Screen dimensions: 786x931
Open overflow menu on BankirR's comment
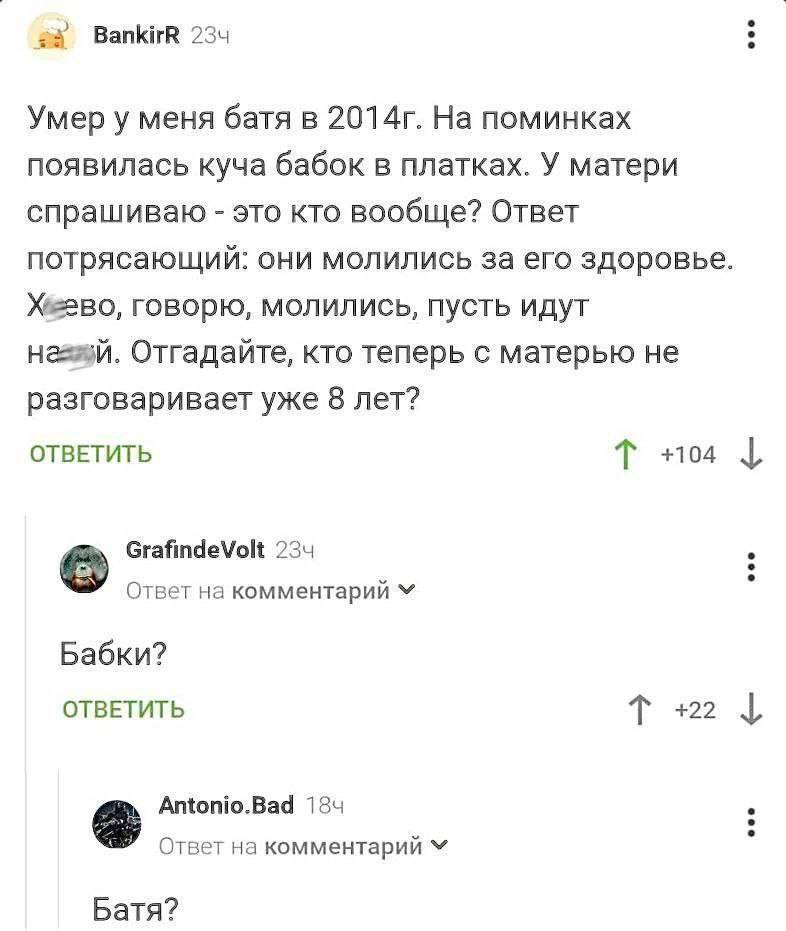tap(751, 37)
